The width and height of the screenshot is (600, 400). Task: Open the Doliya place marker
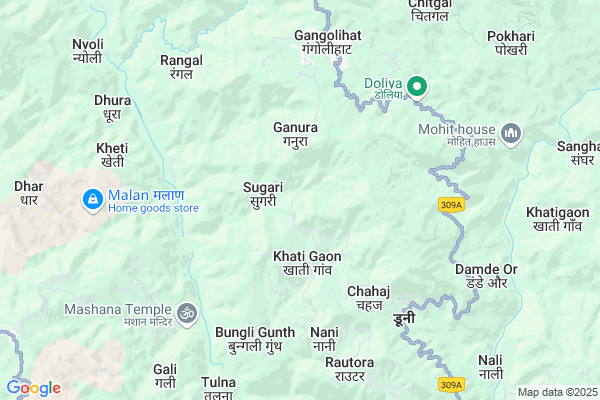419,86
